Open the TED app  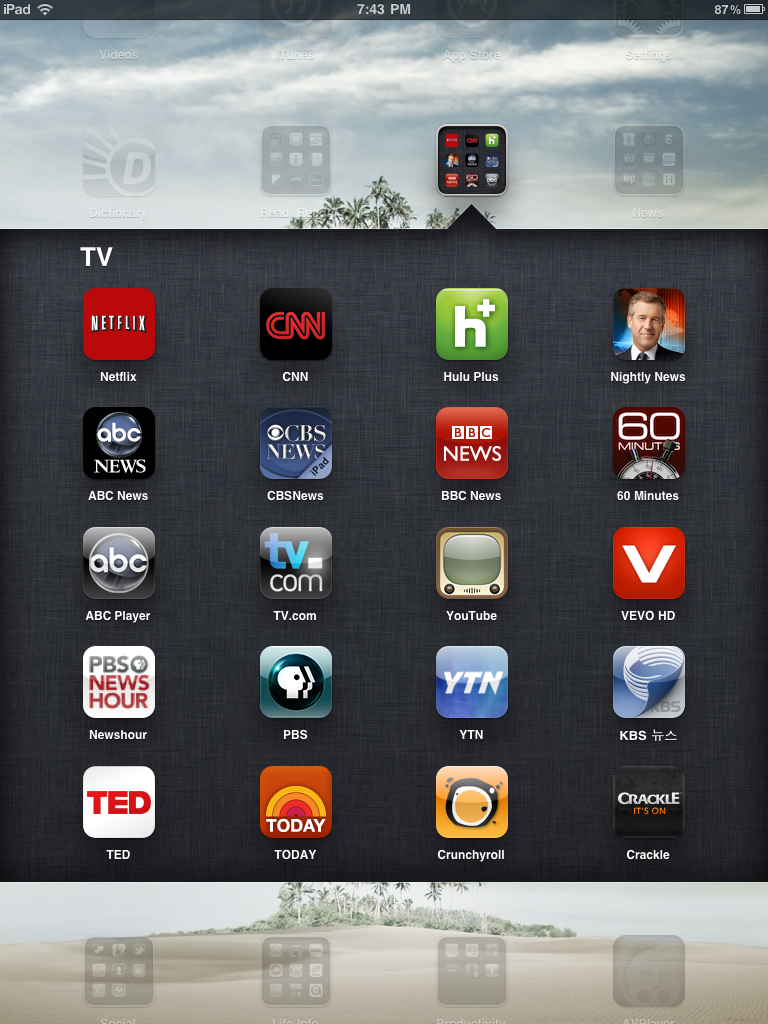tap(119, 802)
